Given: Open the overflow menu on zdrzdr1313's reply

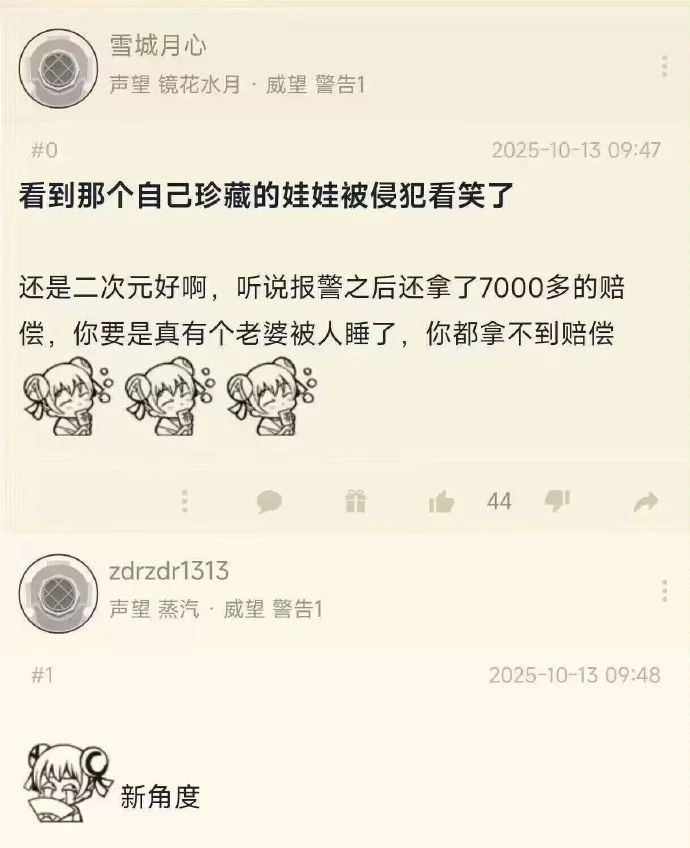Looking at the screenshot, I should point(665,591).
